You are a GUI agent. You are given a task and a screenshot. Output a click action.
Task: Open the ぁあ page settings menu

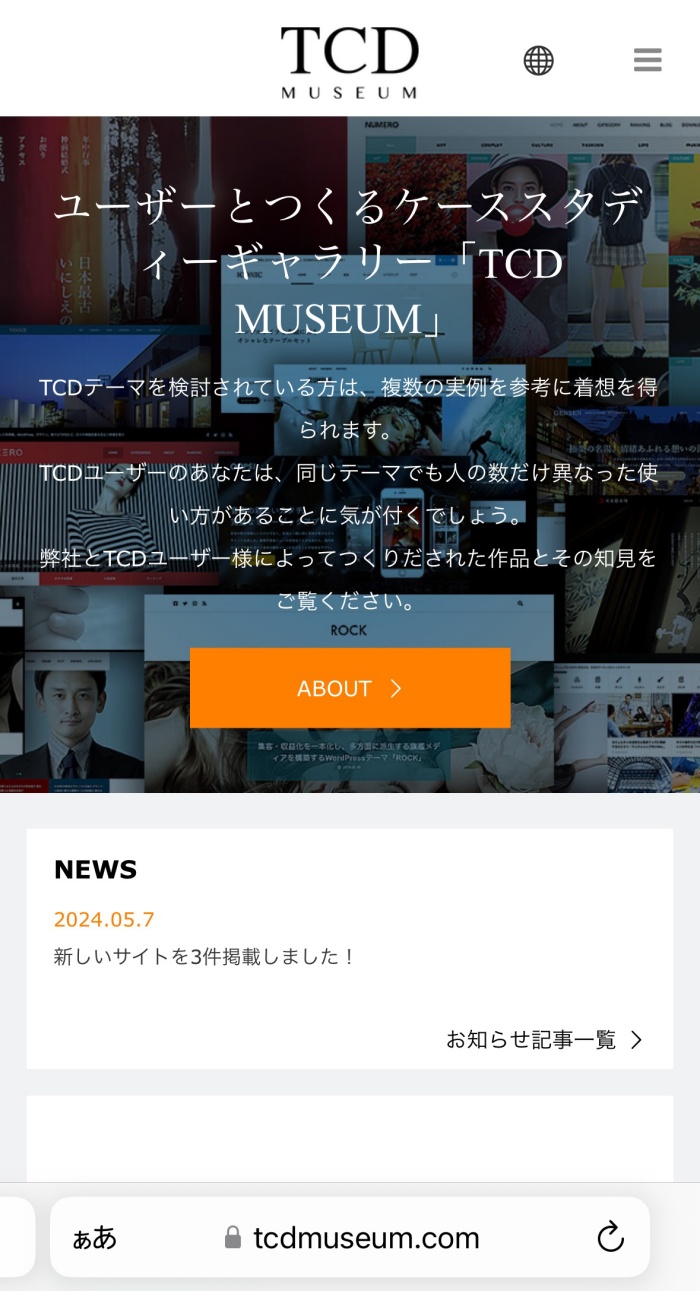pyautogui.click(x=95, y=1238)
